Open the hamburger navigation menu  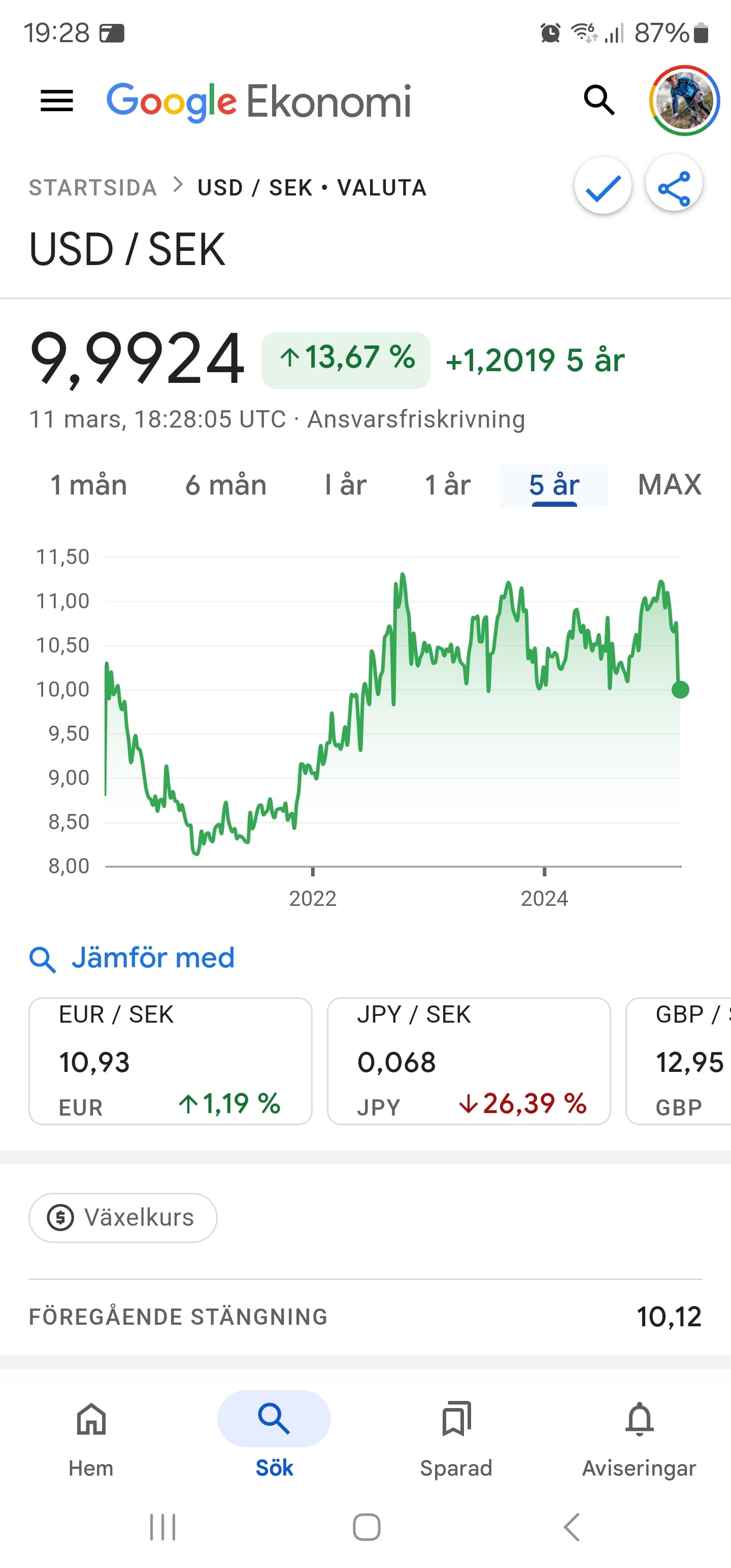[x=57, y=101]
